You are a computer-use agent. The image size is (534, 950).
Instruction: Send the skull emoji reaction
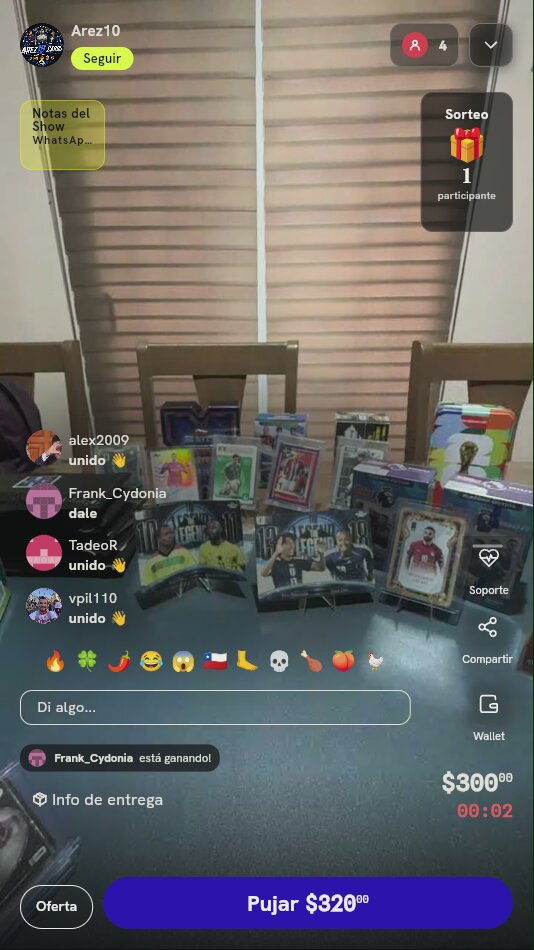click(x=279, y=661)
